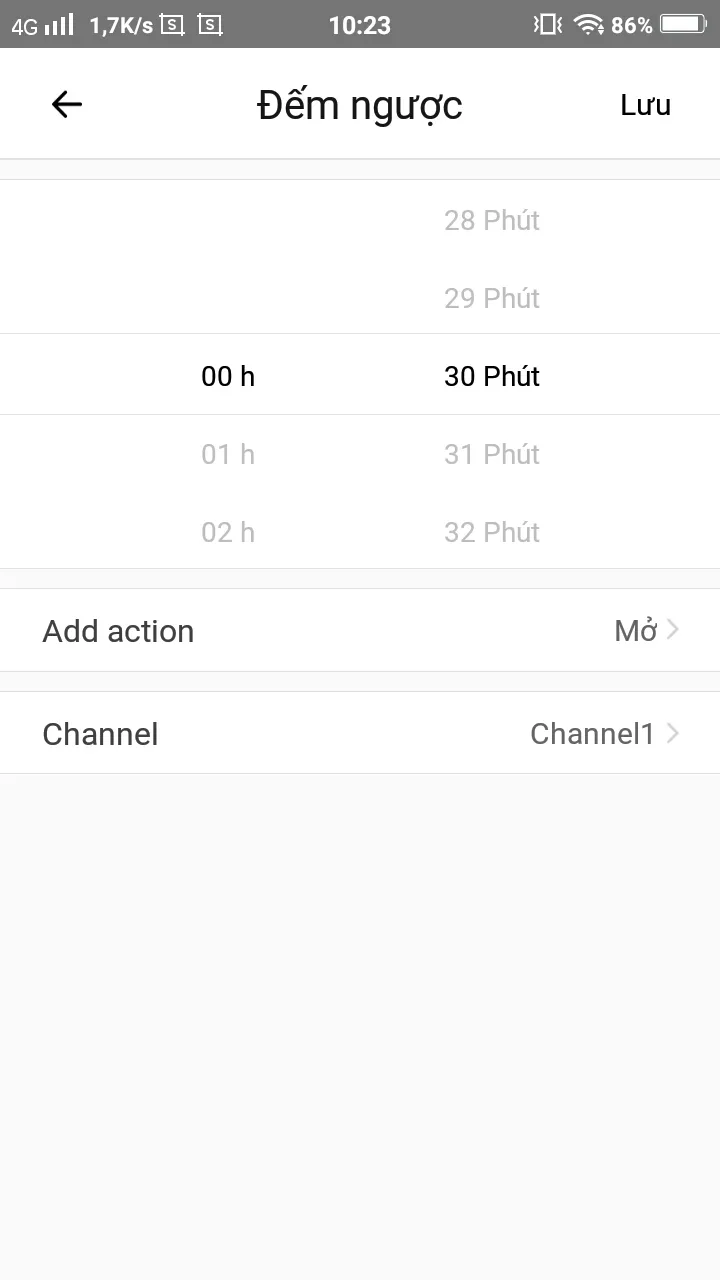Choose 32 Phút in minute picker
720x1280 pixels.
coord(492,532)
